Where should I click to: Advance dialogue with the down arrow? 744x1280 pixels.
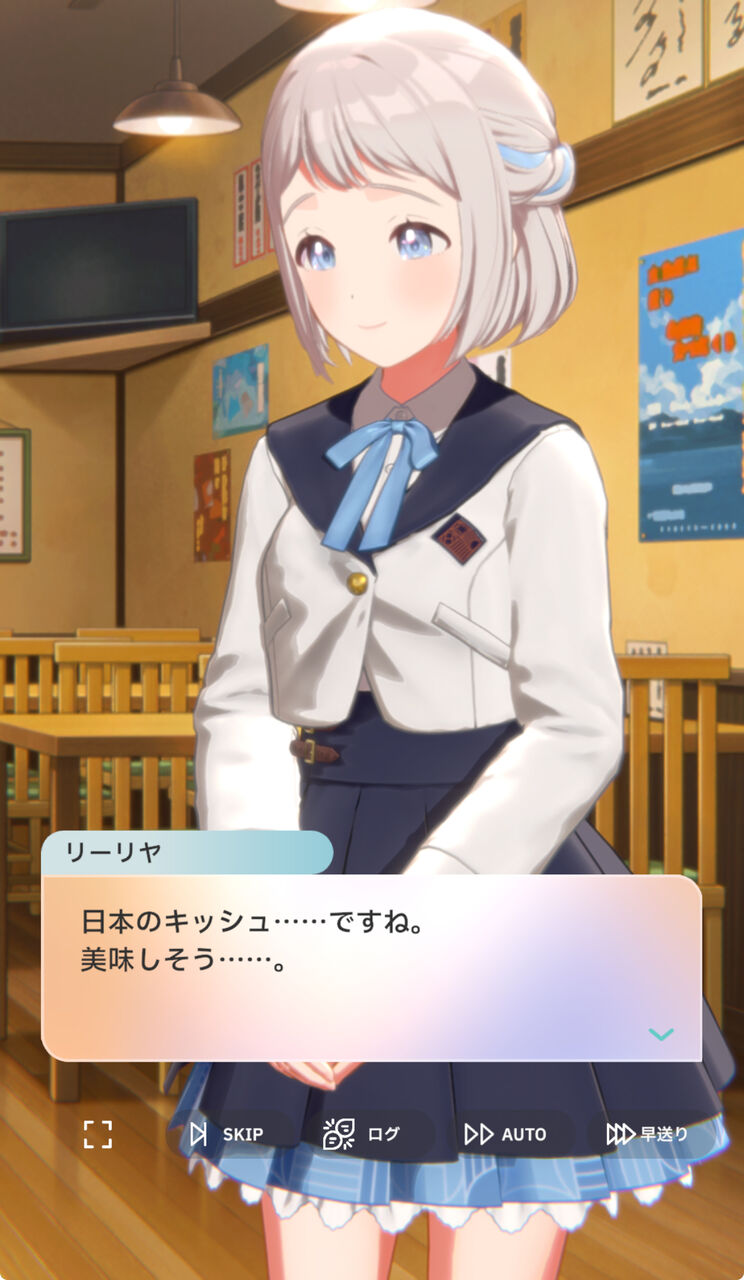point(661,1034)
